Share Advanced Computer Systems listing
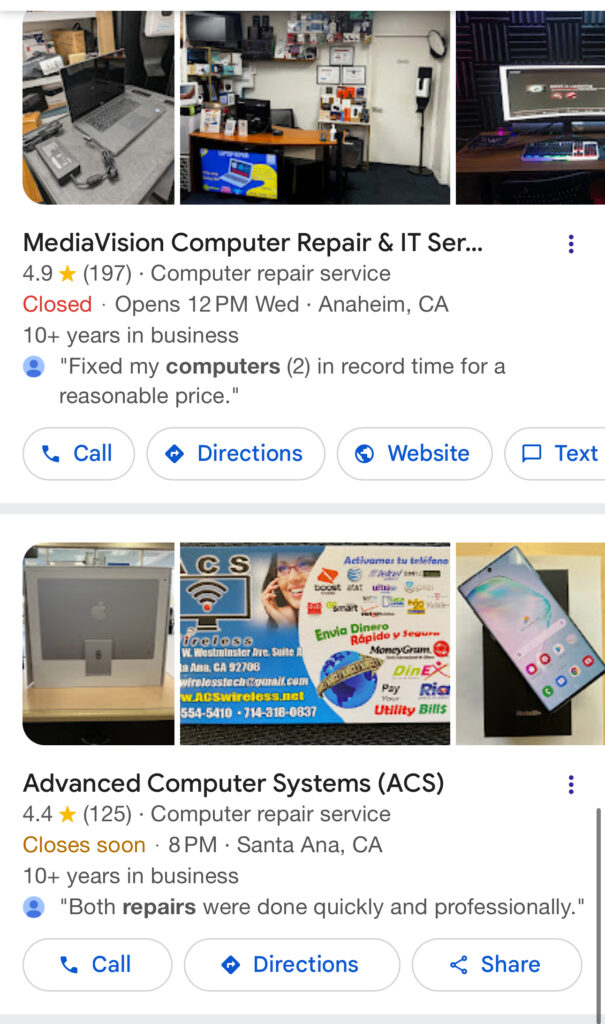 pyautogui.click(x=496, y=965)
